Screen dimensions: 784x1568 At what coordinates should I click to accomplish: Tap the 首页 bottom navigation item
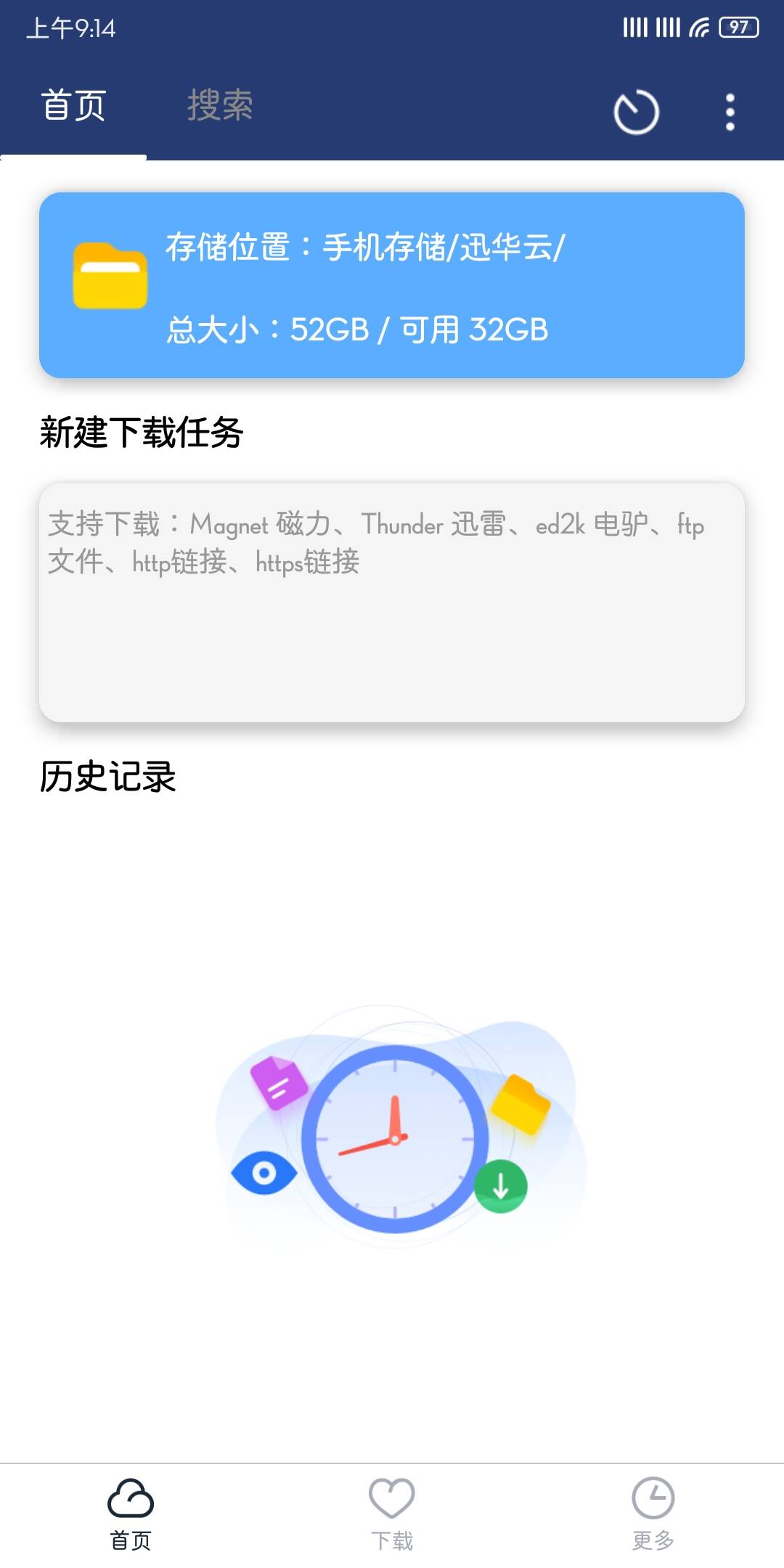click(x=131, y=1514)
